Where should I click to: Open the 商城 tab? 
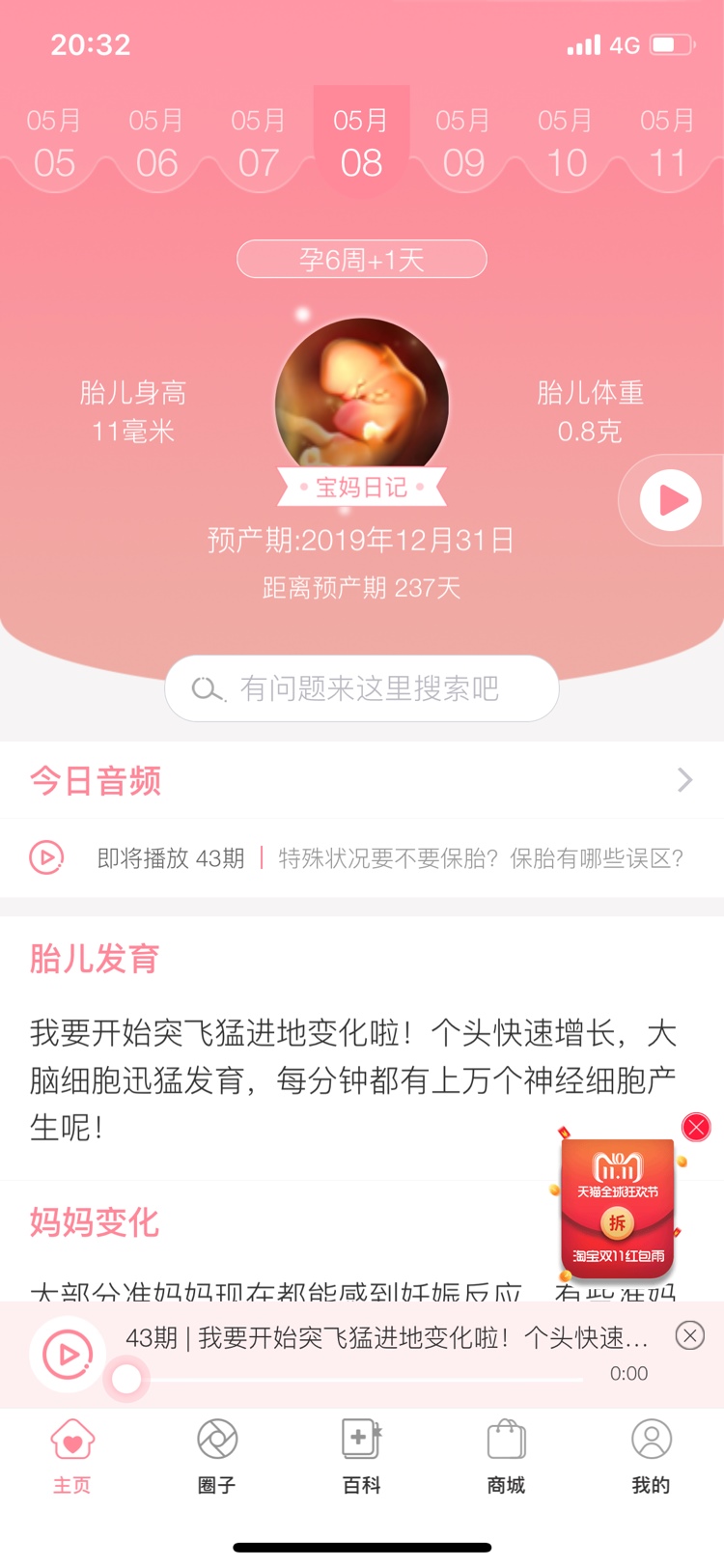(506, 1457)
